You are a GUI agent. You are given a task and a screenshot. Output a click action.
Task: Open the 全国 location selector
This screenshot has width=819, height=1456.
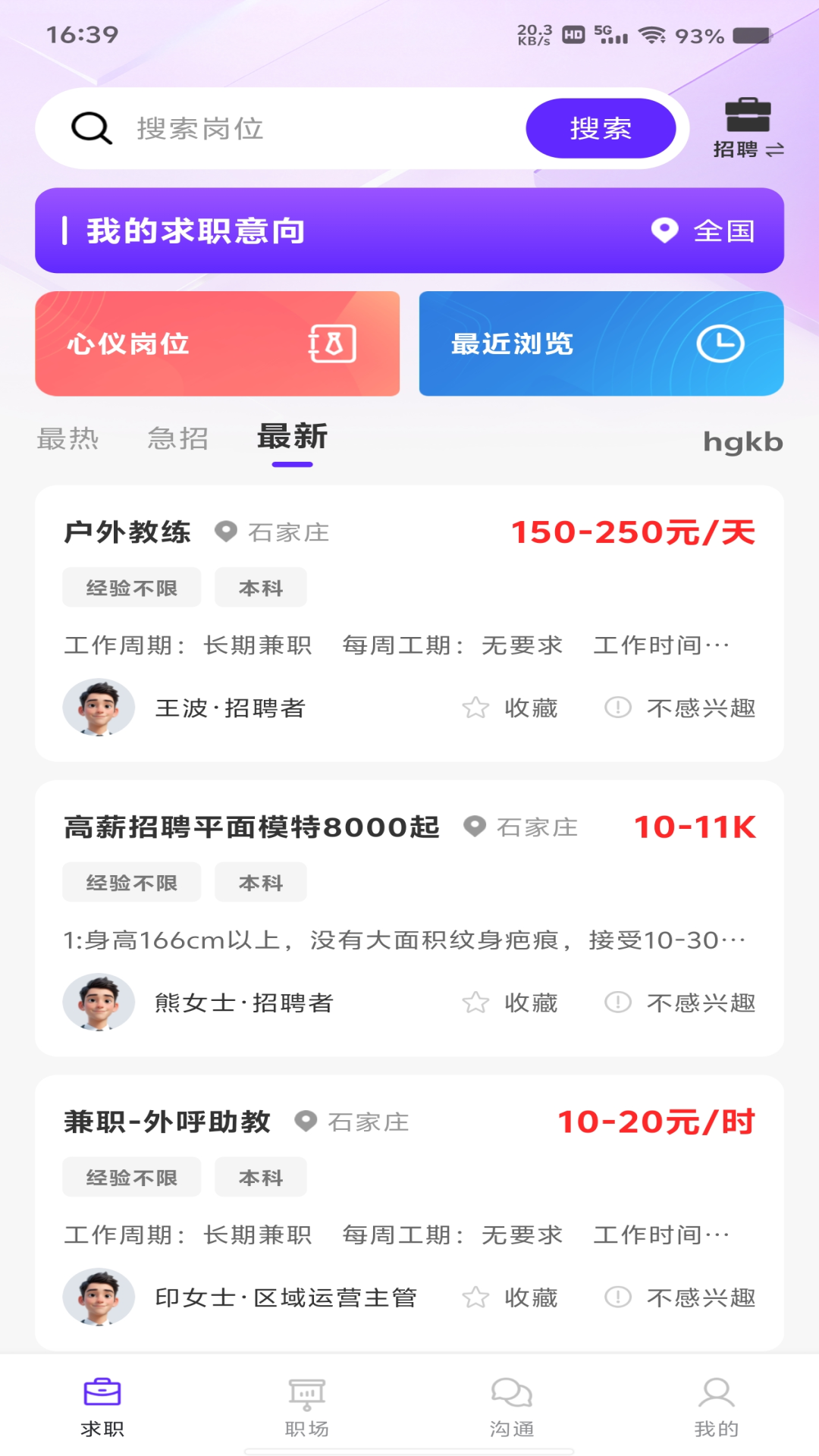[704, 231]
